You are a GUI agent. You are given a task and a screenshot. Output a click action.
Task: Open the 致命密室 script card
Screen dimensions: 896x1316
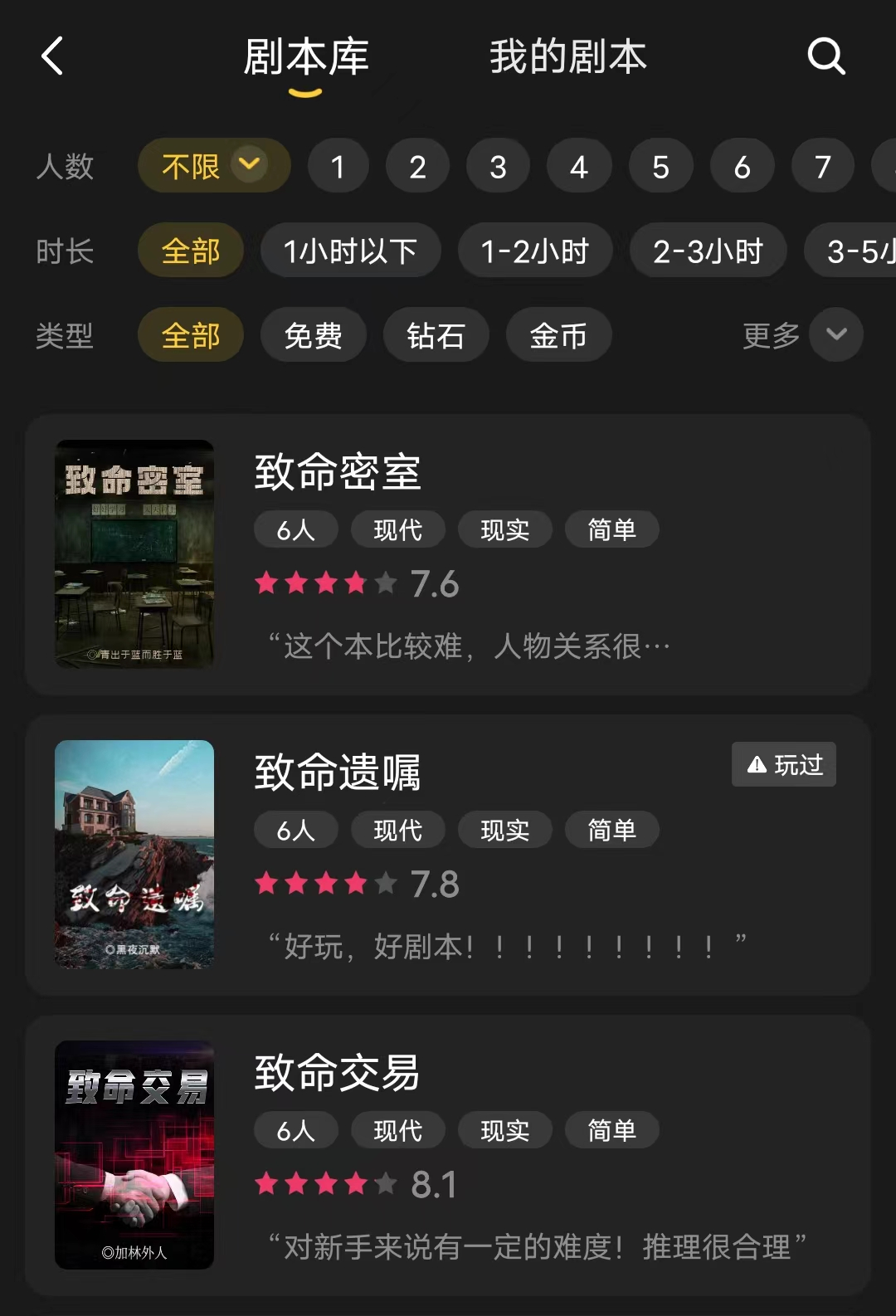pyautogui.click(x=448, y=554)
